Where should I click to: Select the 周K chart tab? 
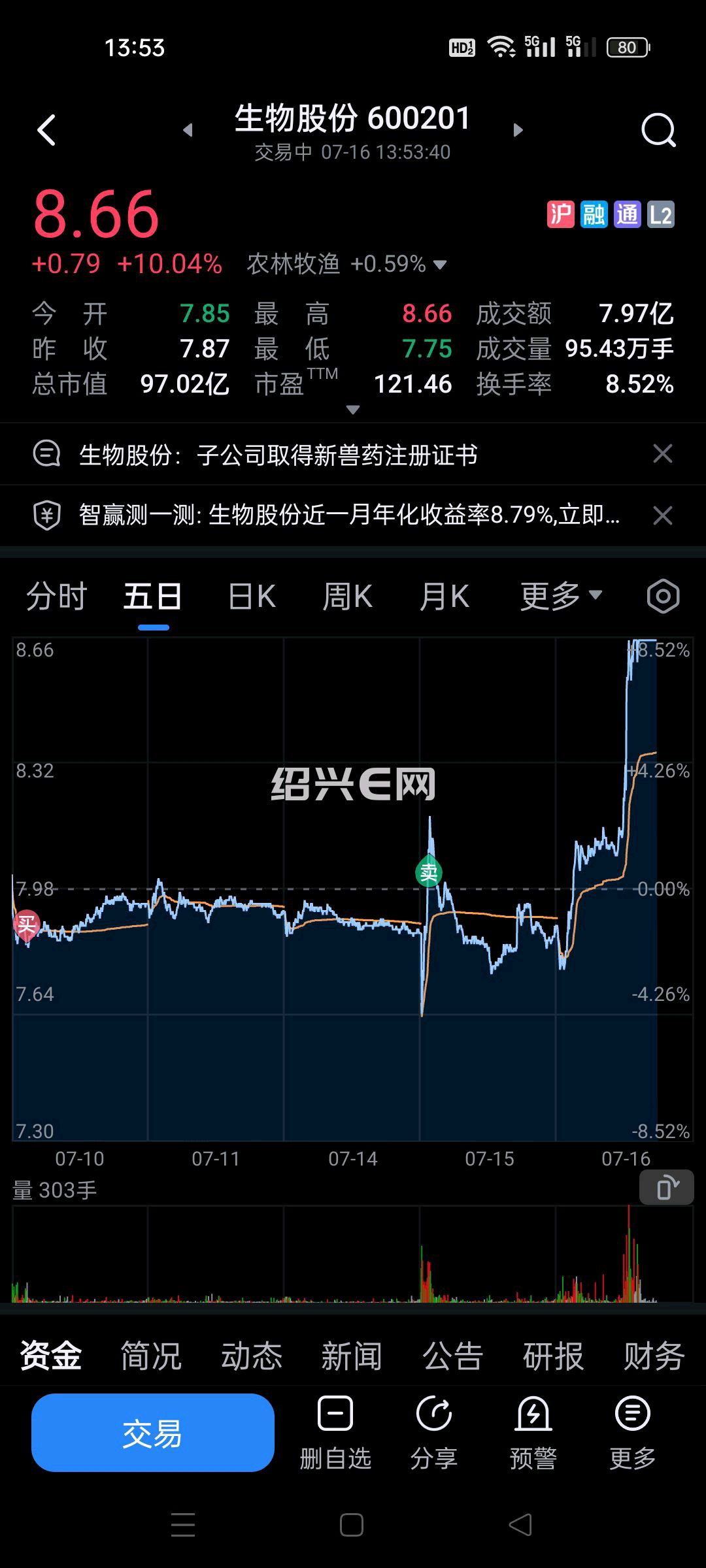tap(347, 596)
